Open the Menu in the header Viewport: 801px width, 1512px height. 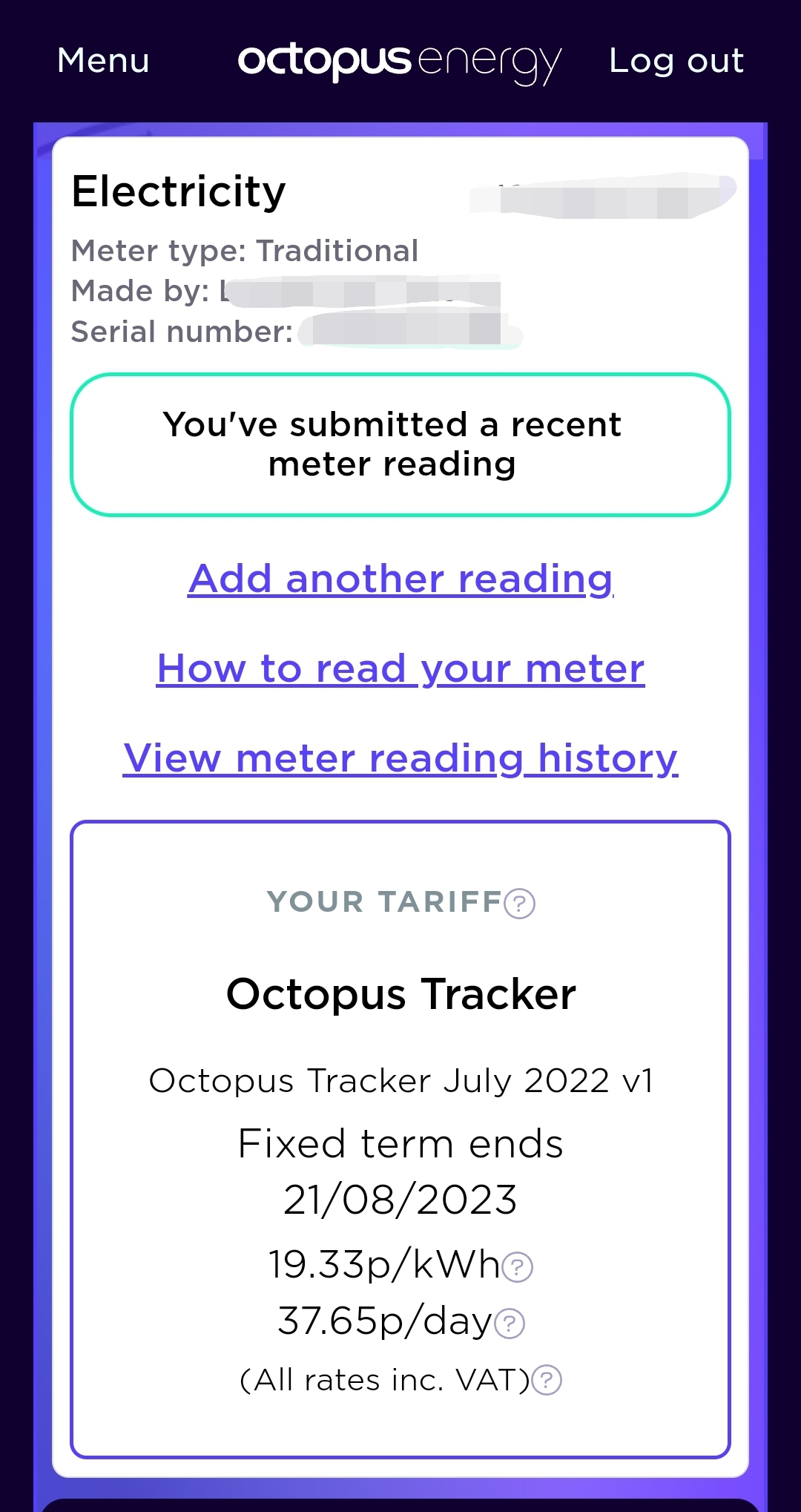pos(103,61)
